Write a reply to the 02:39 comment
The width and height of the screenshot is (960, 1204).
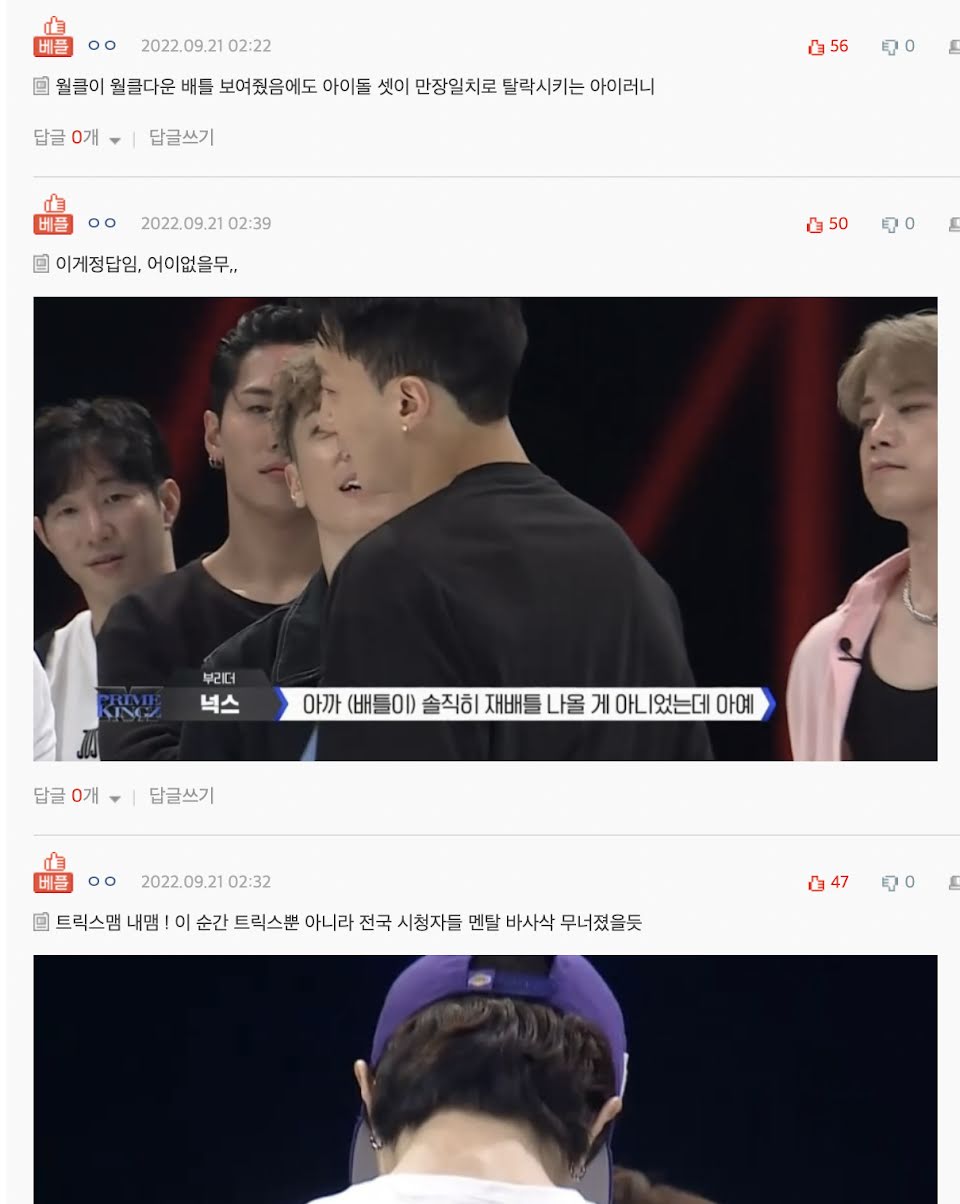[181, 796]
